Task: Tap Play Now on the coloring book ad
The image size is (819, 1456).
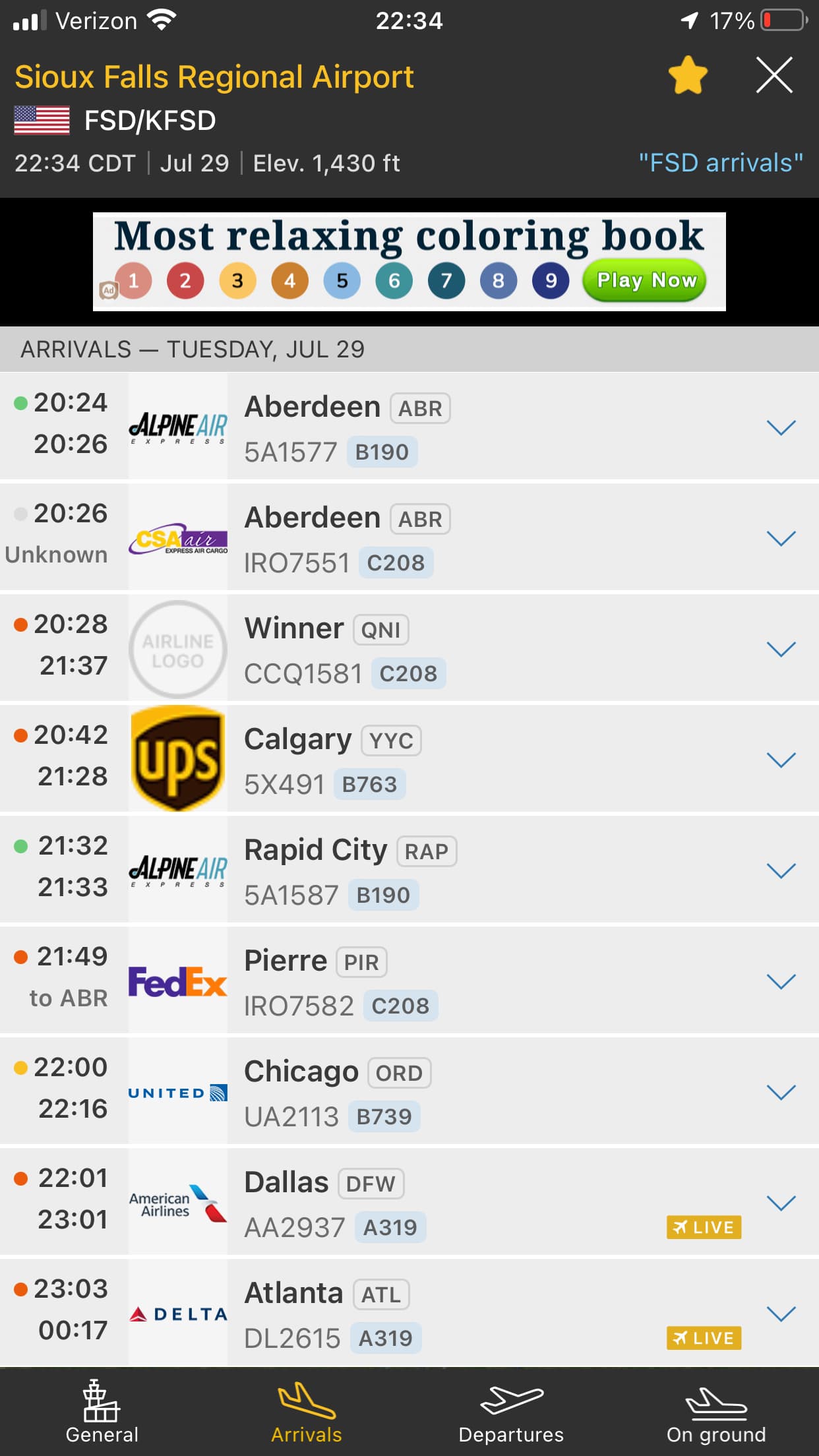Action: 644,281
